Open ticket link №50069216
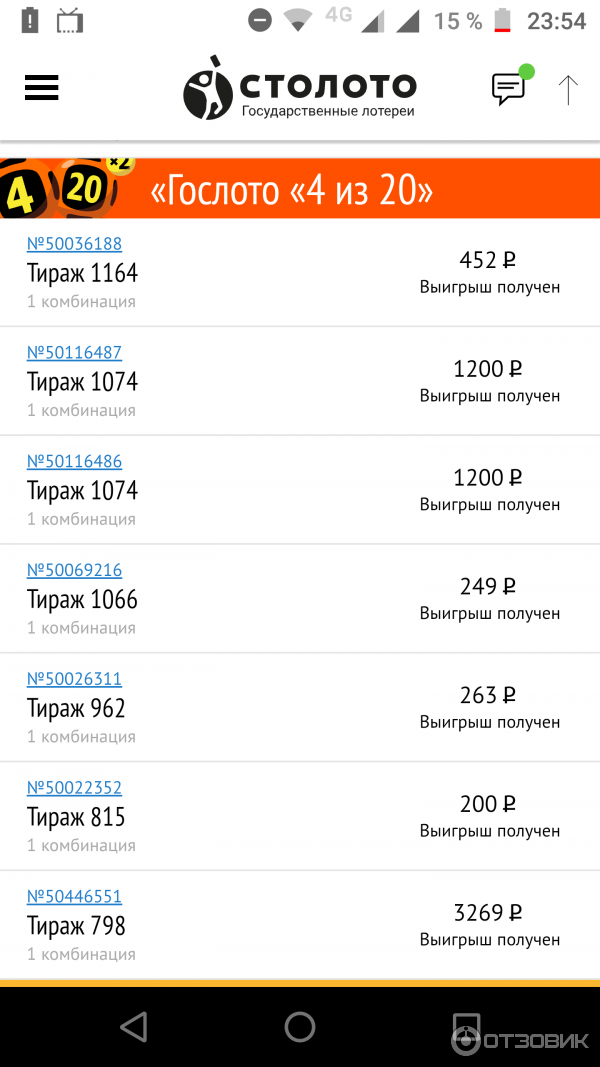Viewport: 600px width, 1067px height. pos(74,570)
